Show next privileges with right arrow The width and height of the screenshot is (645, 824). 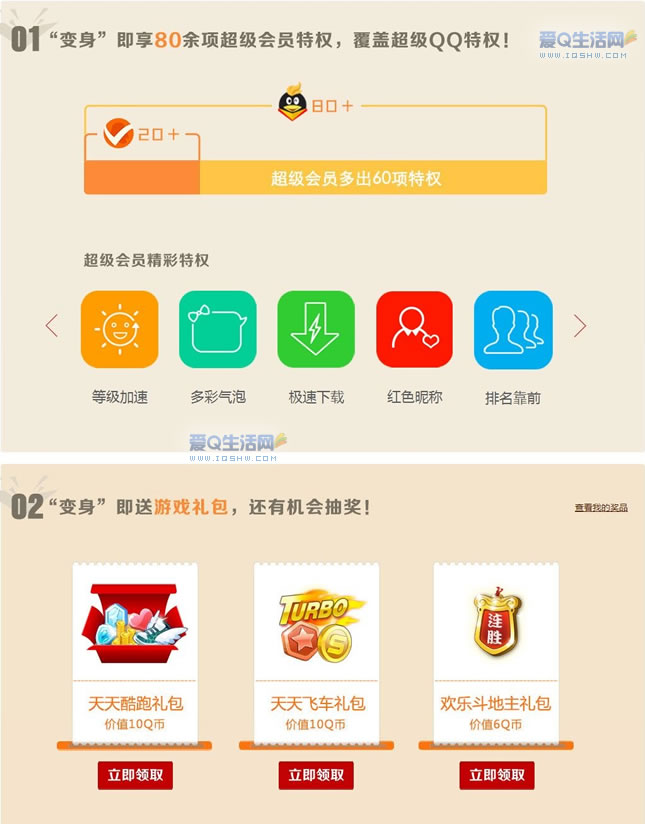[x=579, y=326]
